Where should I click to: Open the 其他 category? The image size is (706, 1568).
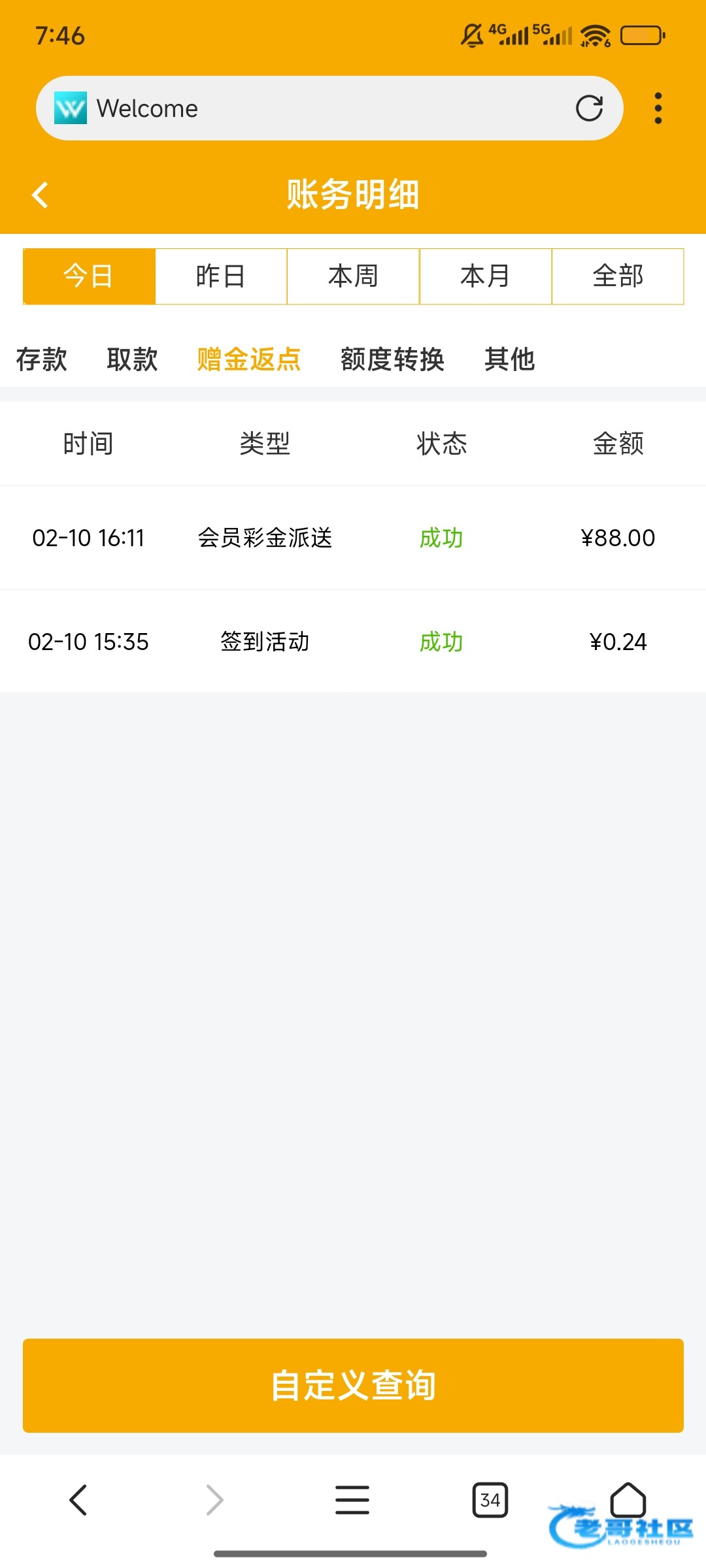coord(509,359)
